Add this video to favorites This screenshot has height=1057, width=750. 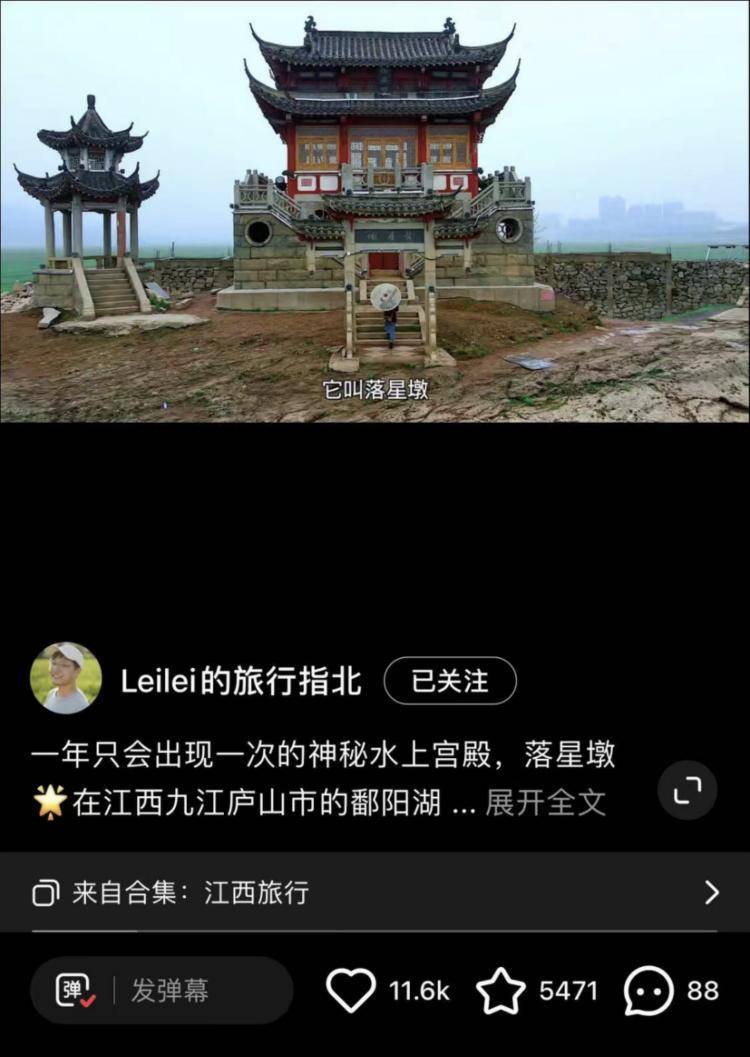pos(501,990)
